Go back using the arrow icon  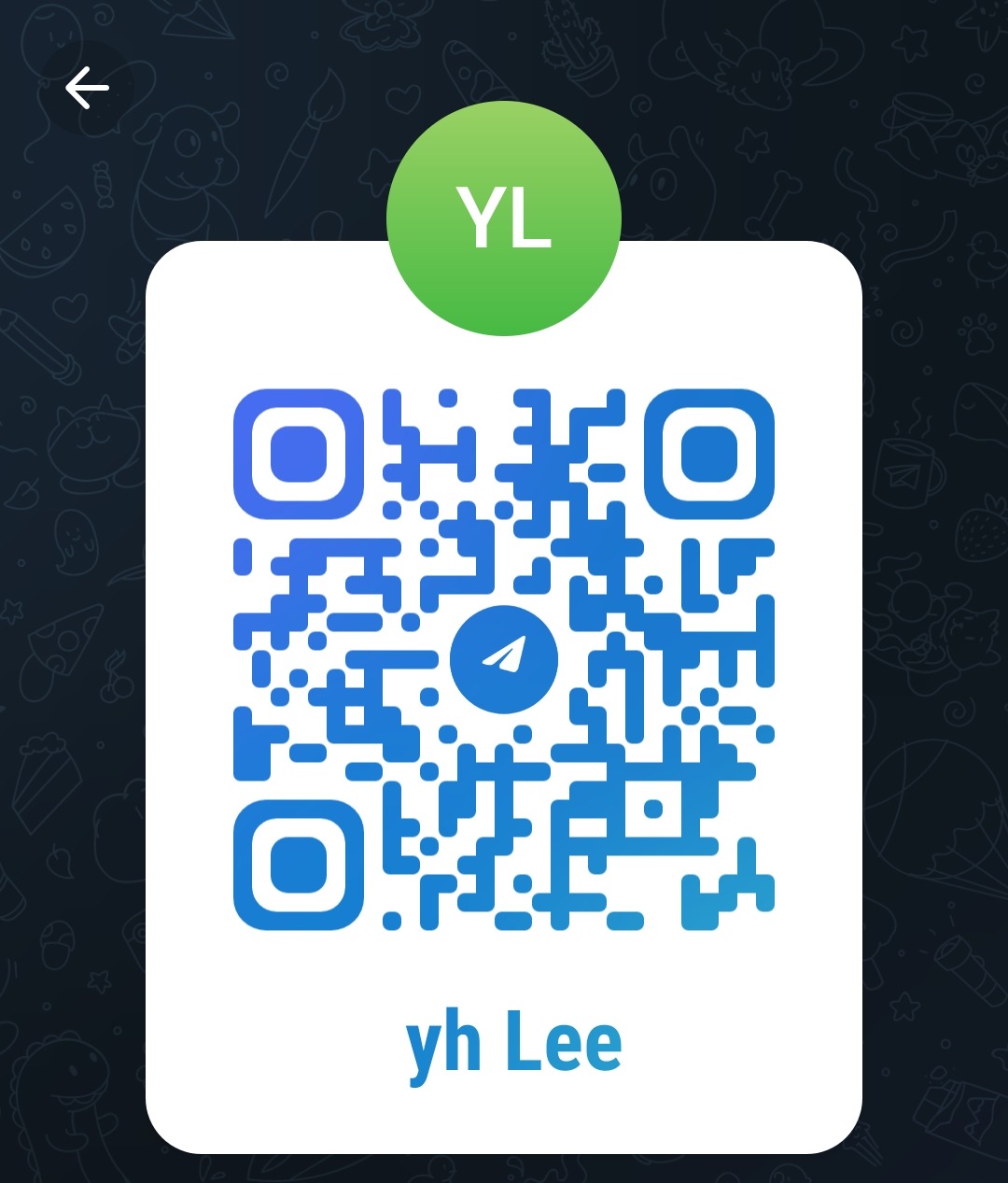coord(88,89)
